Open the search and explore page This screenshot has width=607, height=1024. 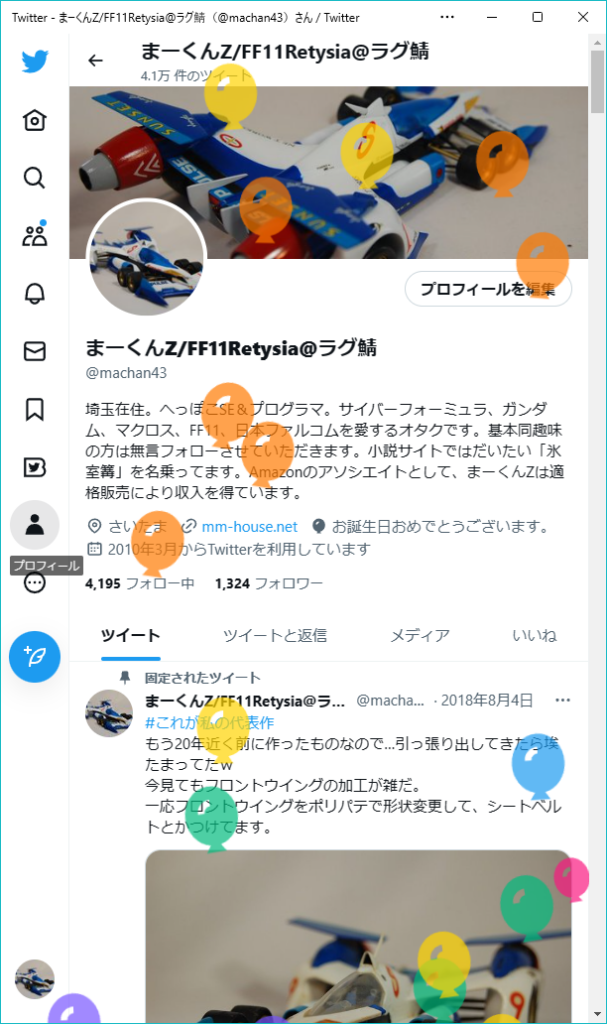click(x=34, y=178)
